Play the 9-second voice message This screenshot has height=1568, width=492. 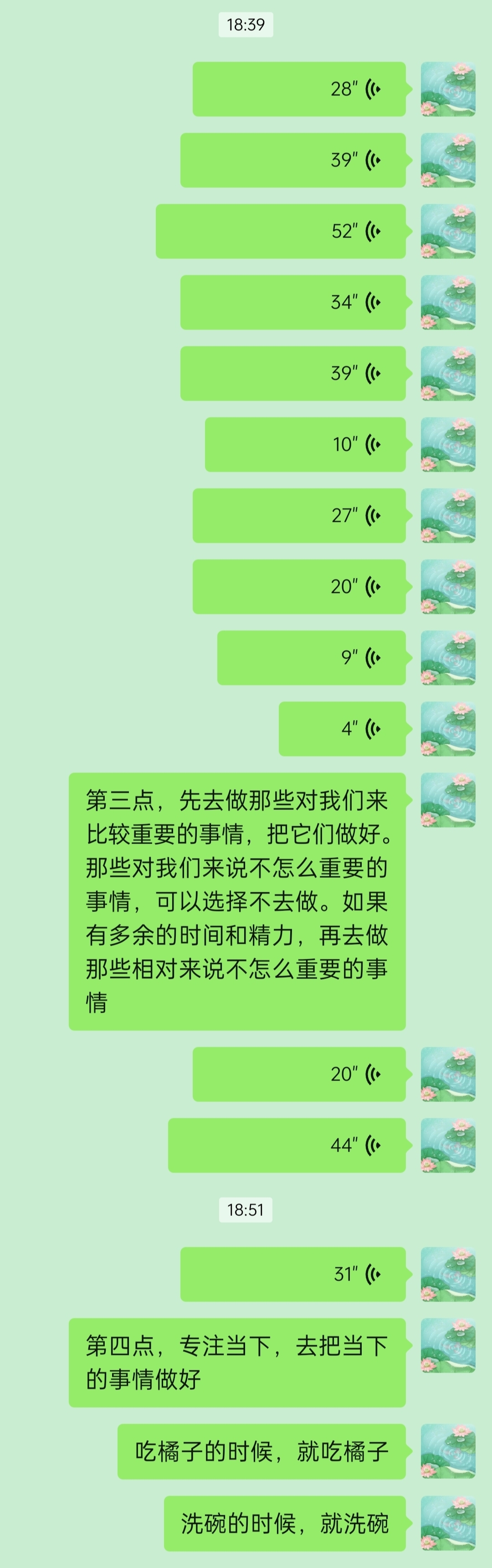point(311,658)
